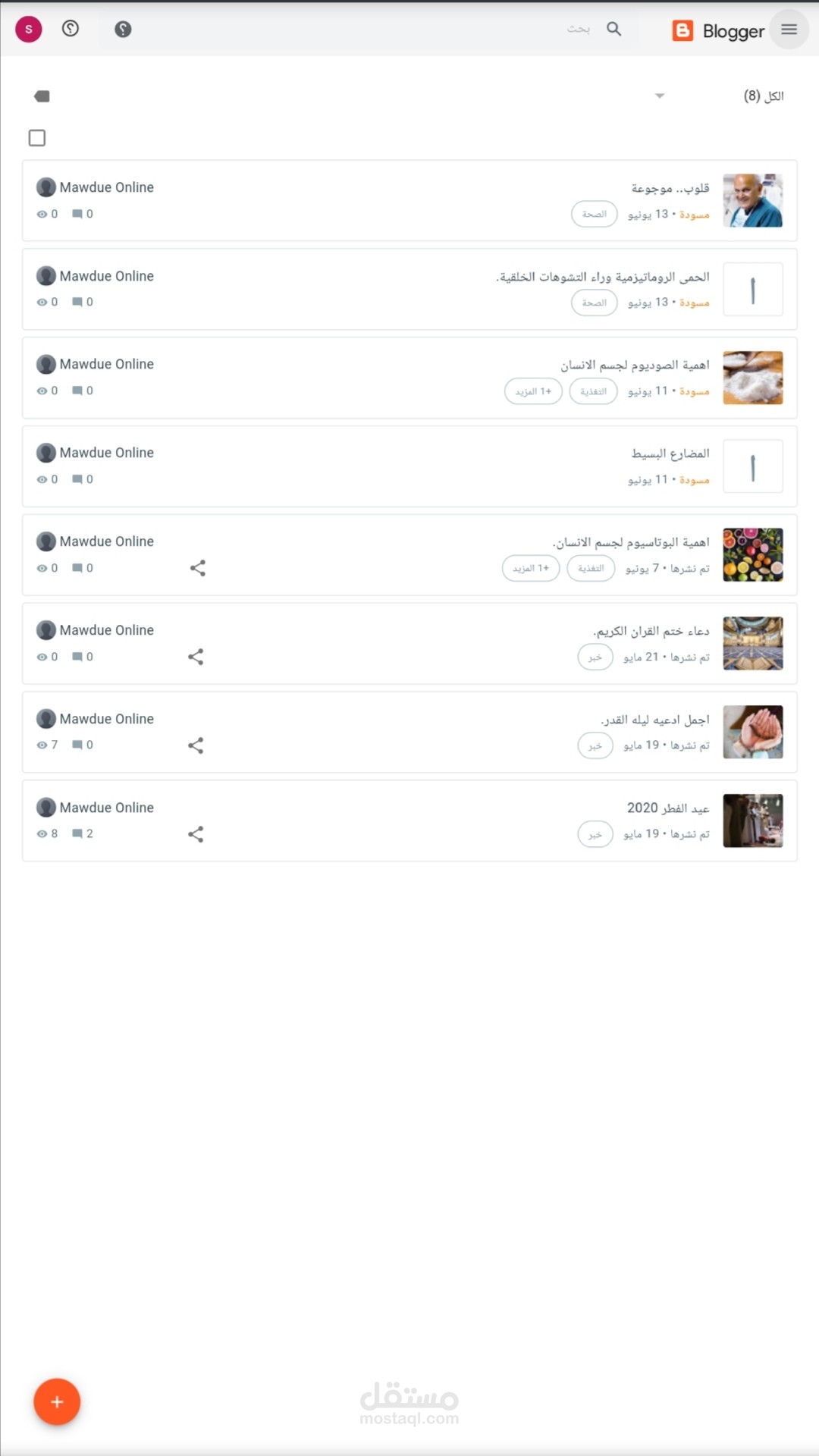Expand the posts filter dropdown arrow
The image size is (819, 1456).
[x=660, y=96]
